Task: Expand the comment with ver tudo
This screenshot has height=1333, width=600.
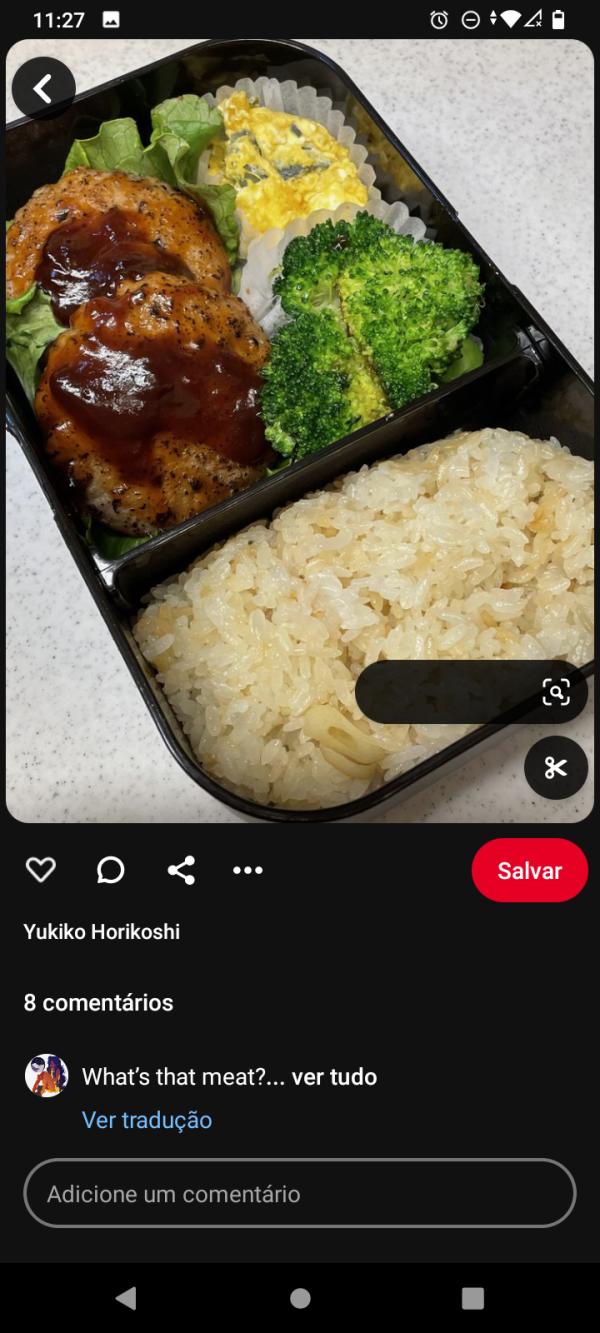Action: tap(334, 1077)
